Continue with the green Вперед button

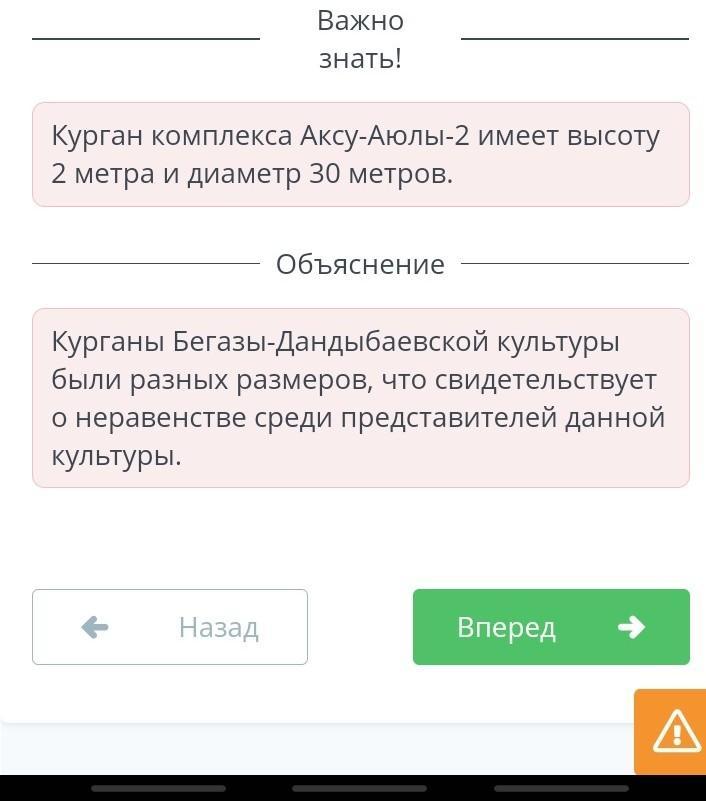click(x=551, y=627)
